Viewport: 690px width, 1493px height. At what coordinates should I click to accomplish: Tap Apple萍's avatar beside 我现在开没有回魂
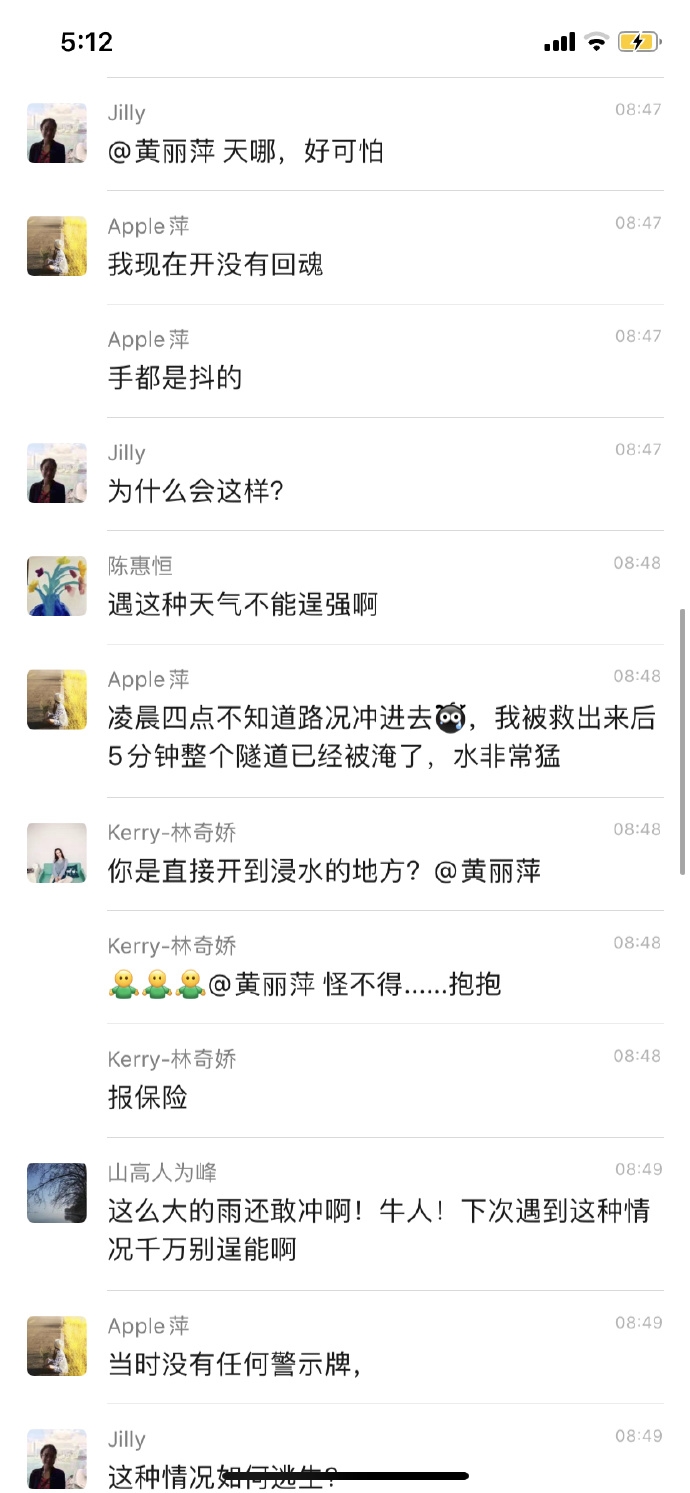pos(57,246)
